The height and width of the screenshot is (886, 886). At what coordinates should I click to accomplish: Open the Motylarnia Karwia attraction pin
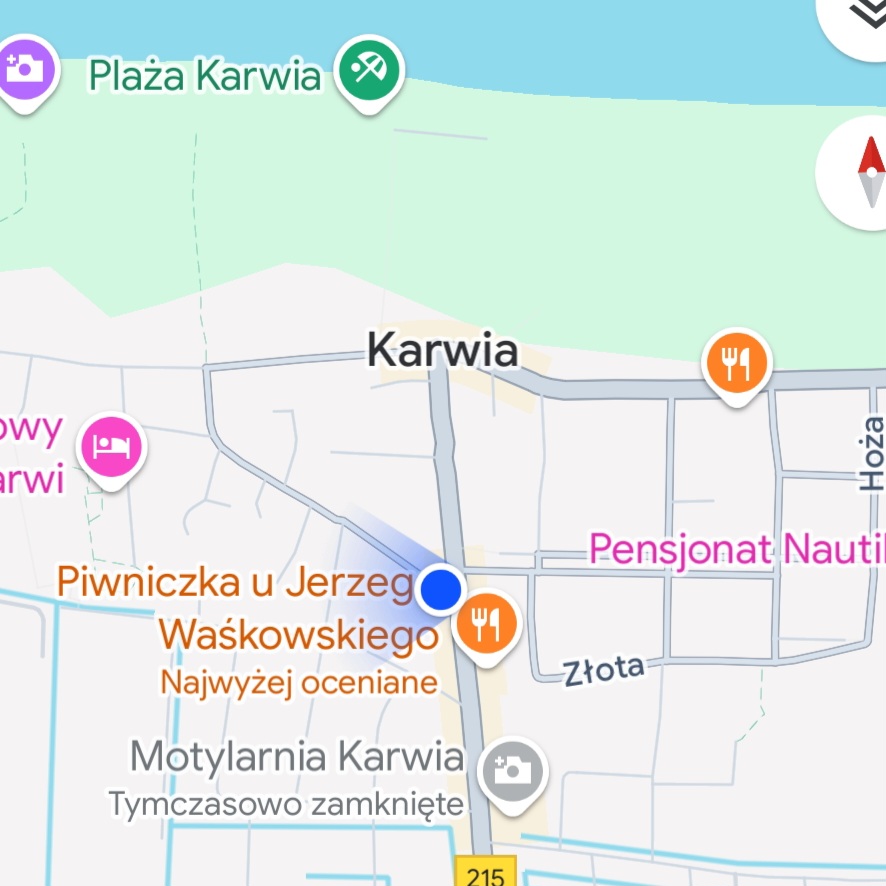pos(511,771)
